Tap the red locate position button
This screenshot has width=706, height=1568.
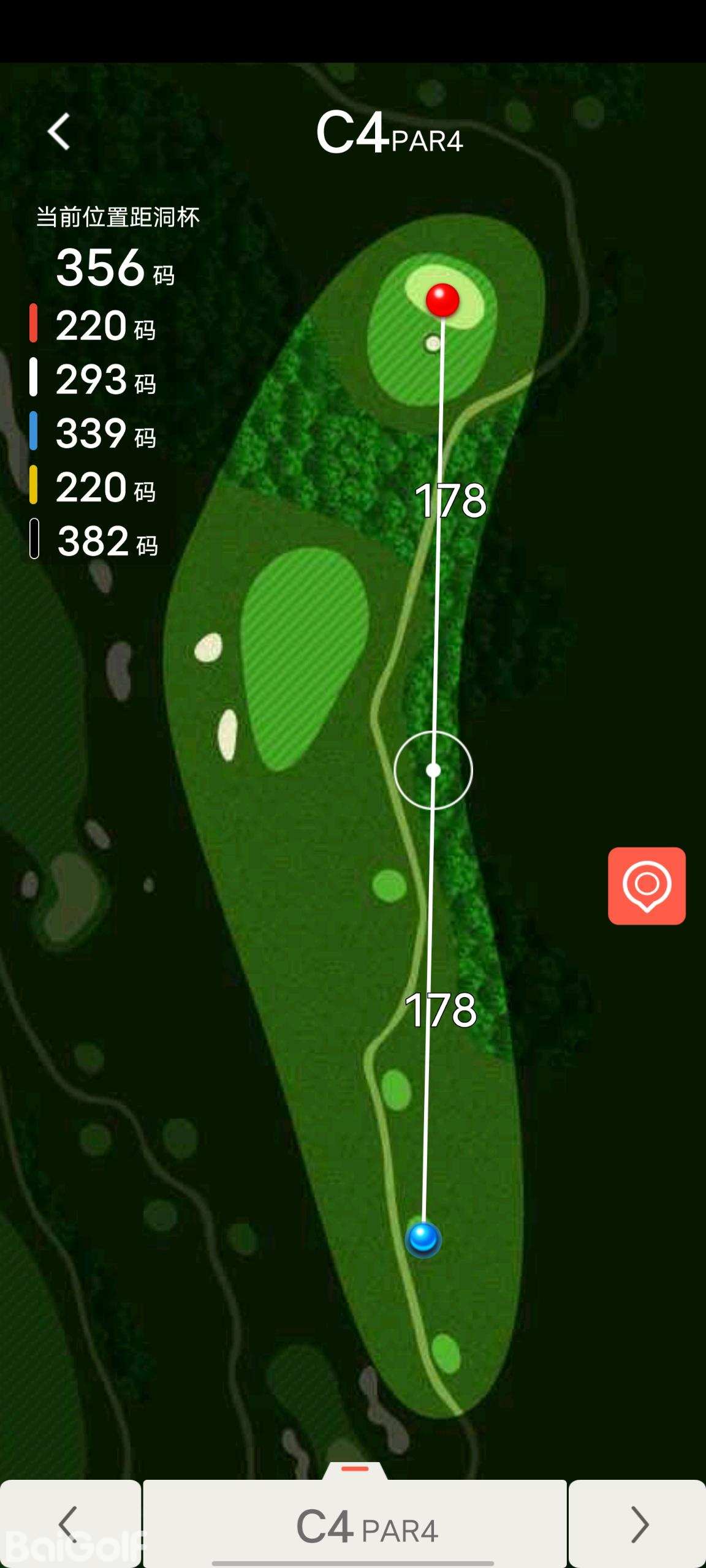(x=647, y=886)
